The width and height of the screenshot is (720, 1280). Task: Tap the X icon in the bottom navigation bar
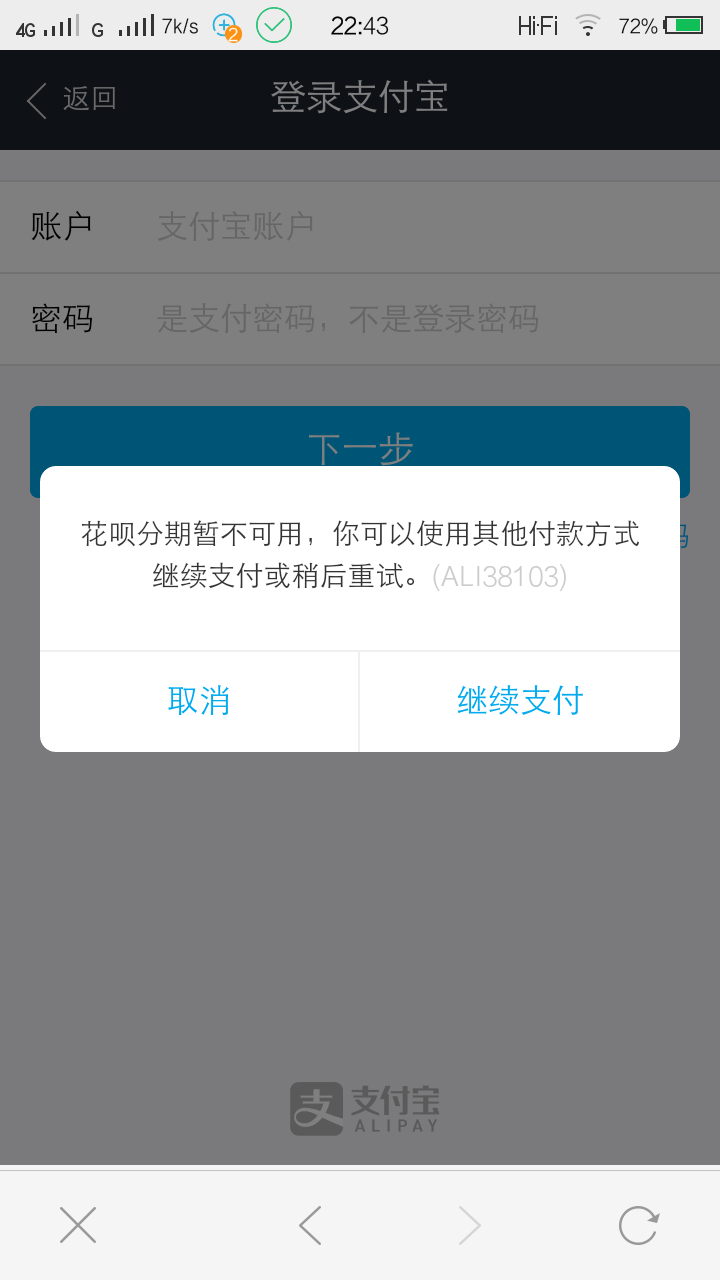tap(77, 1223)
